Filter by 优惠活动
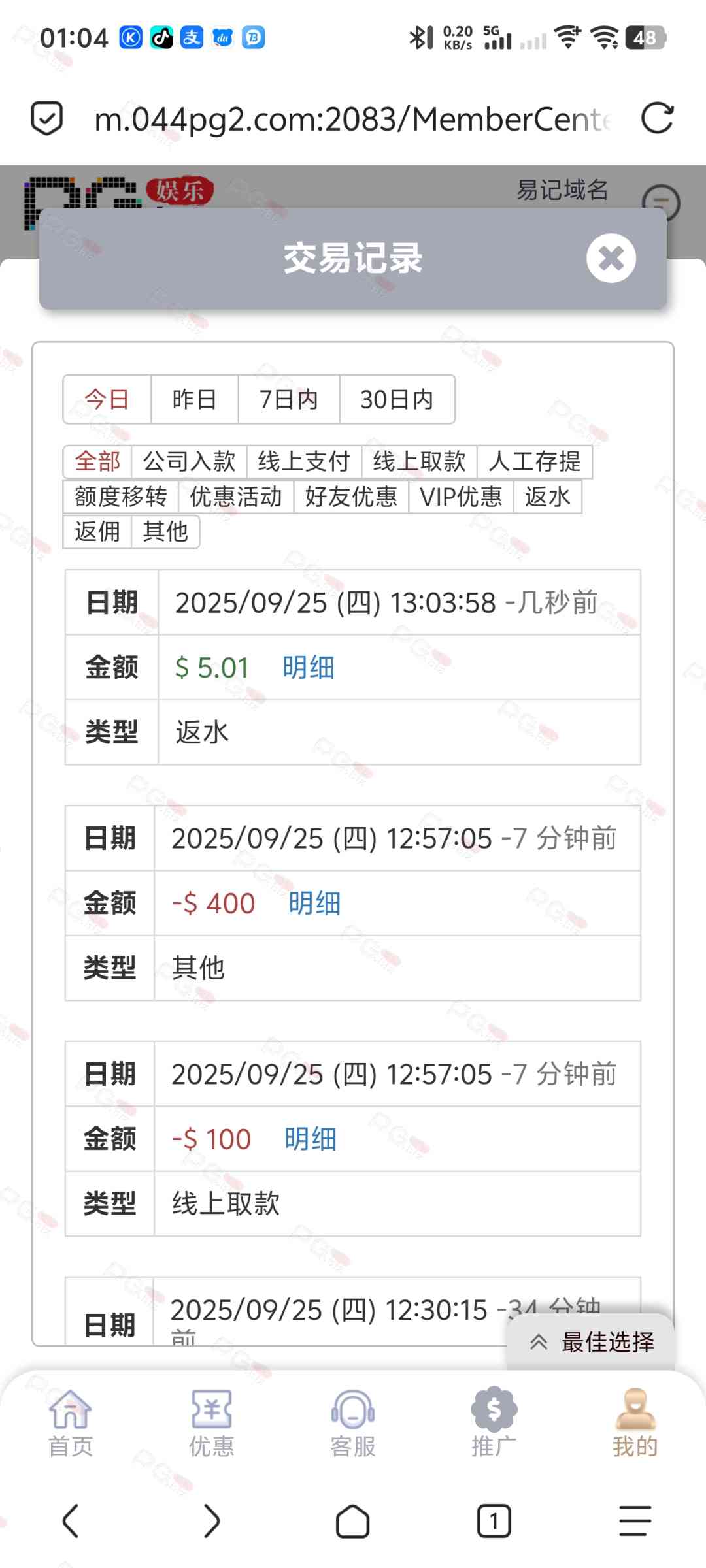The image size is (706, 1568). [x=236, y=497]
